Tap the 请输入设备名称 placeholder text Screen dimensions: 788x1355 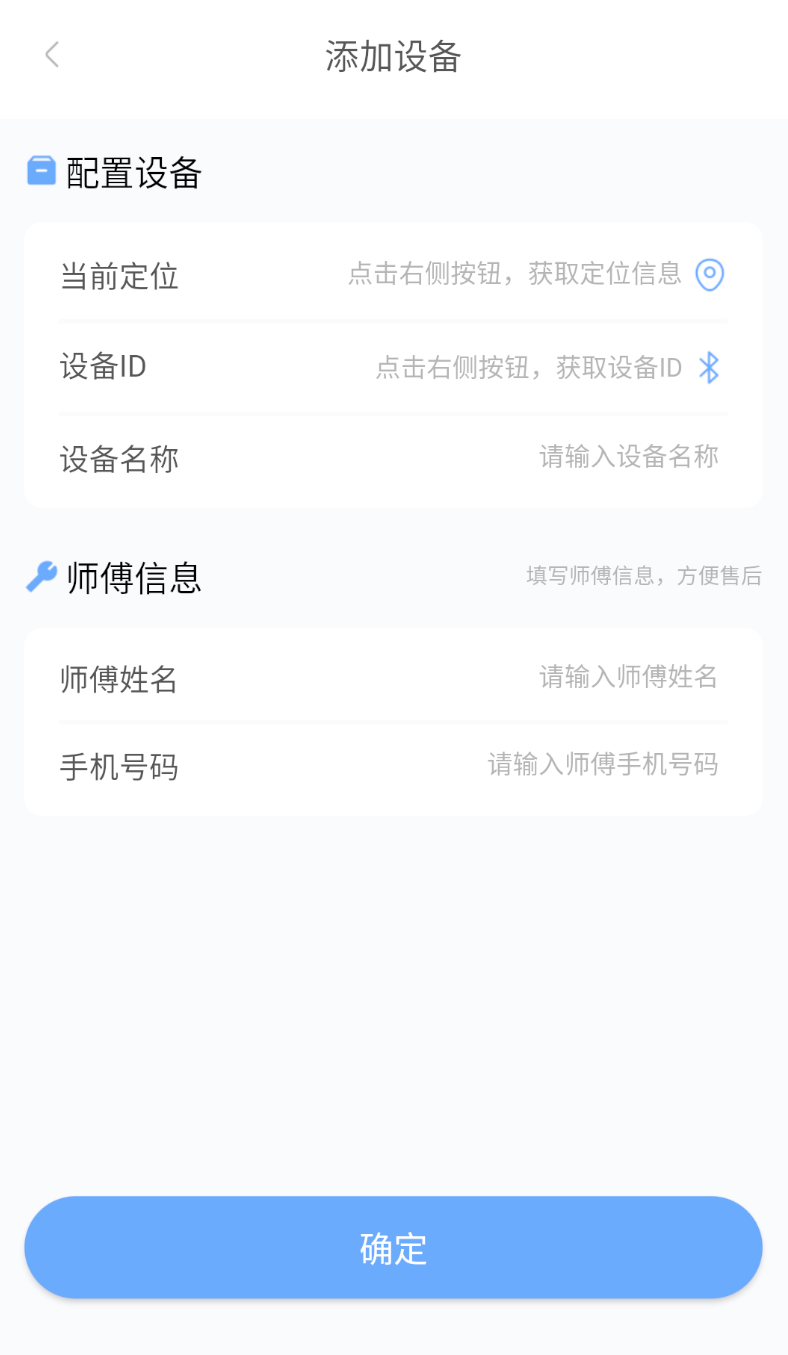click(x=628, y=457)
